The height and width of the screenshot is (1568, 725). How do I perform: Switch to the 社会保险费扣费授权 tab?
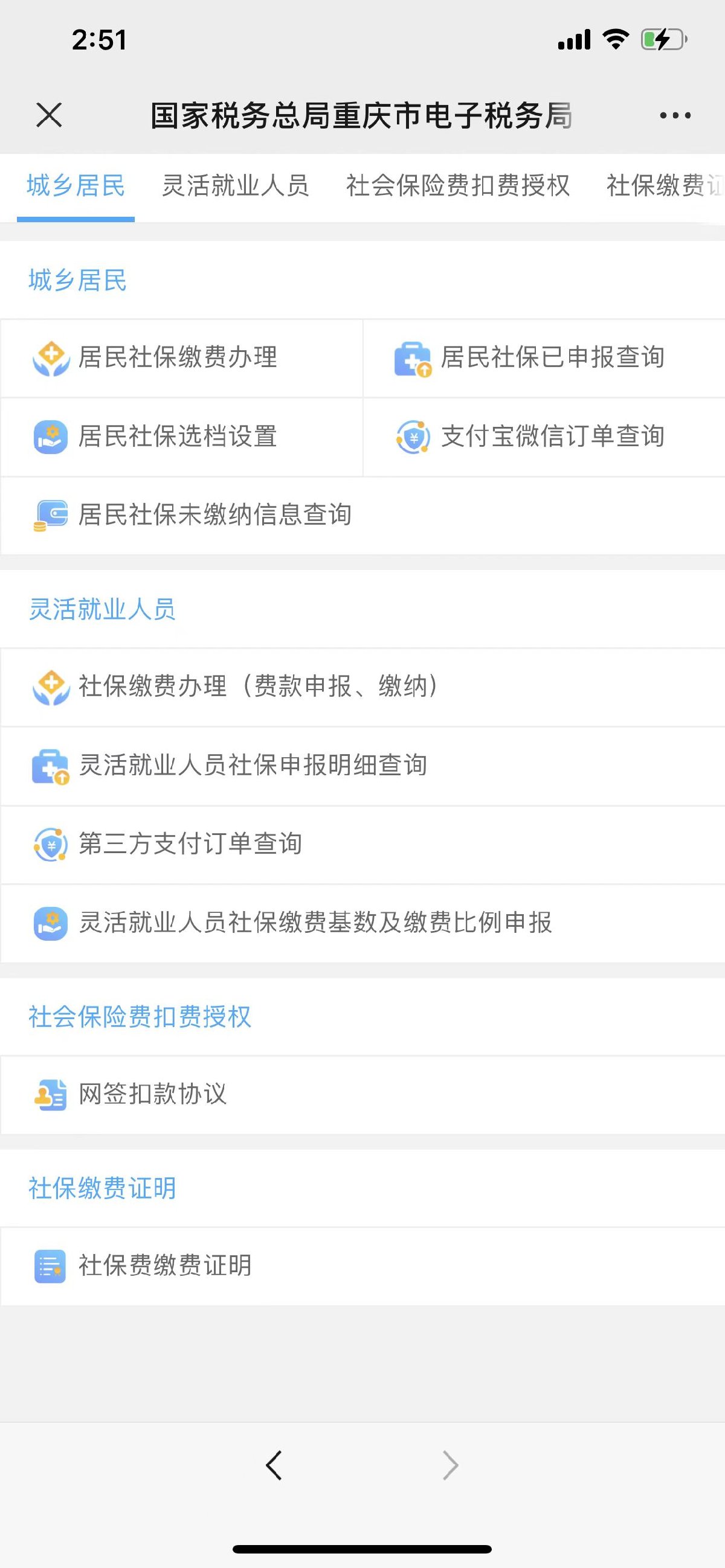click(457, 185)
